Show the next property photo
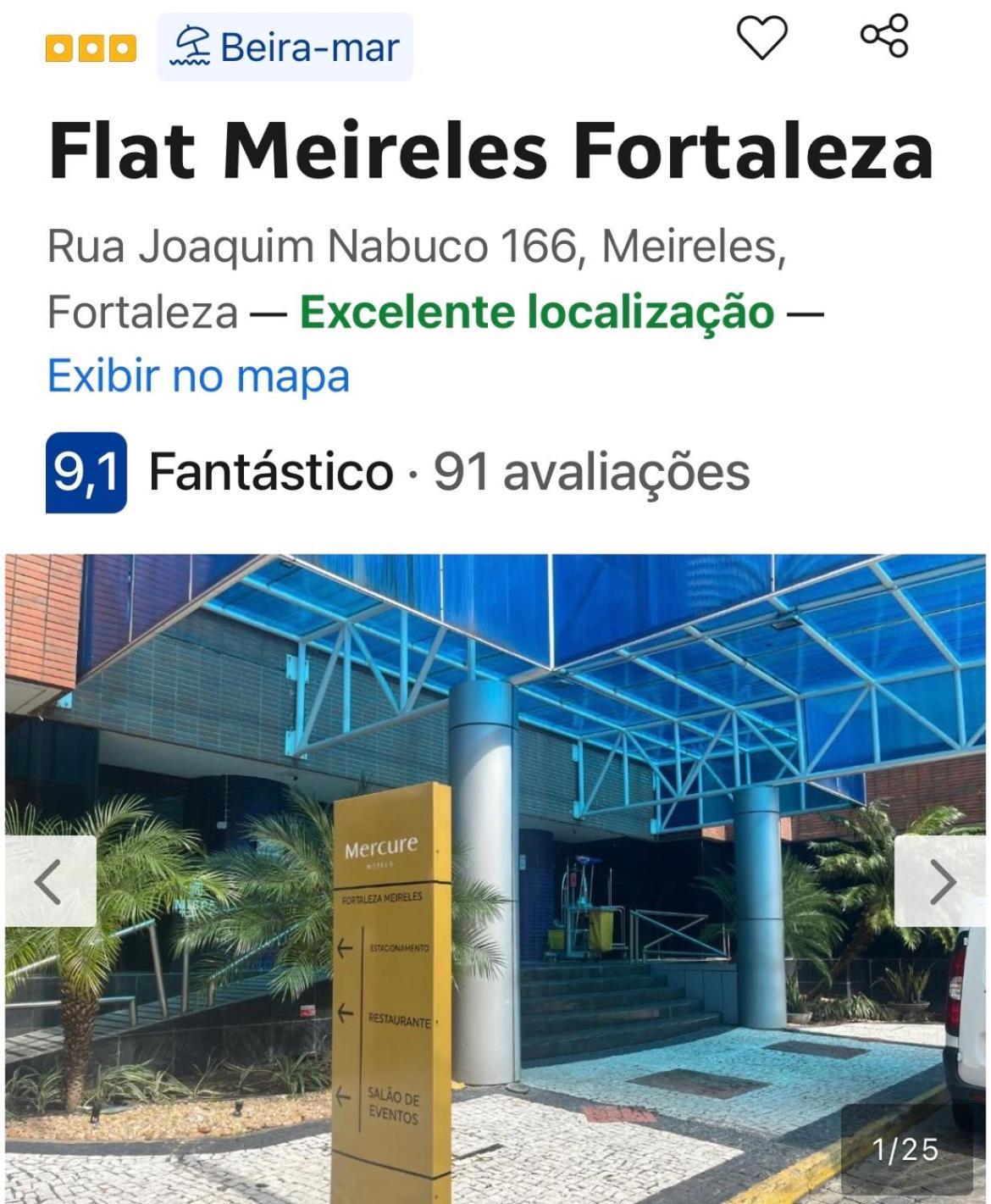This screenshot has height=1204, width=991. (942, 882)
